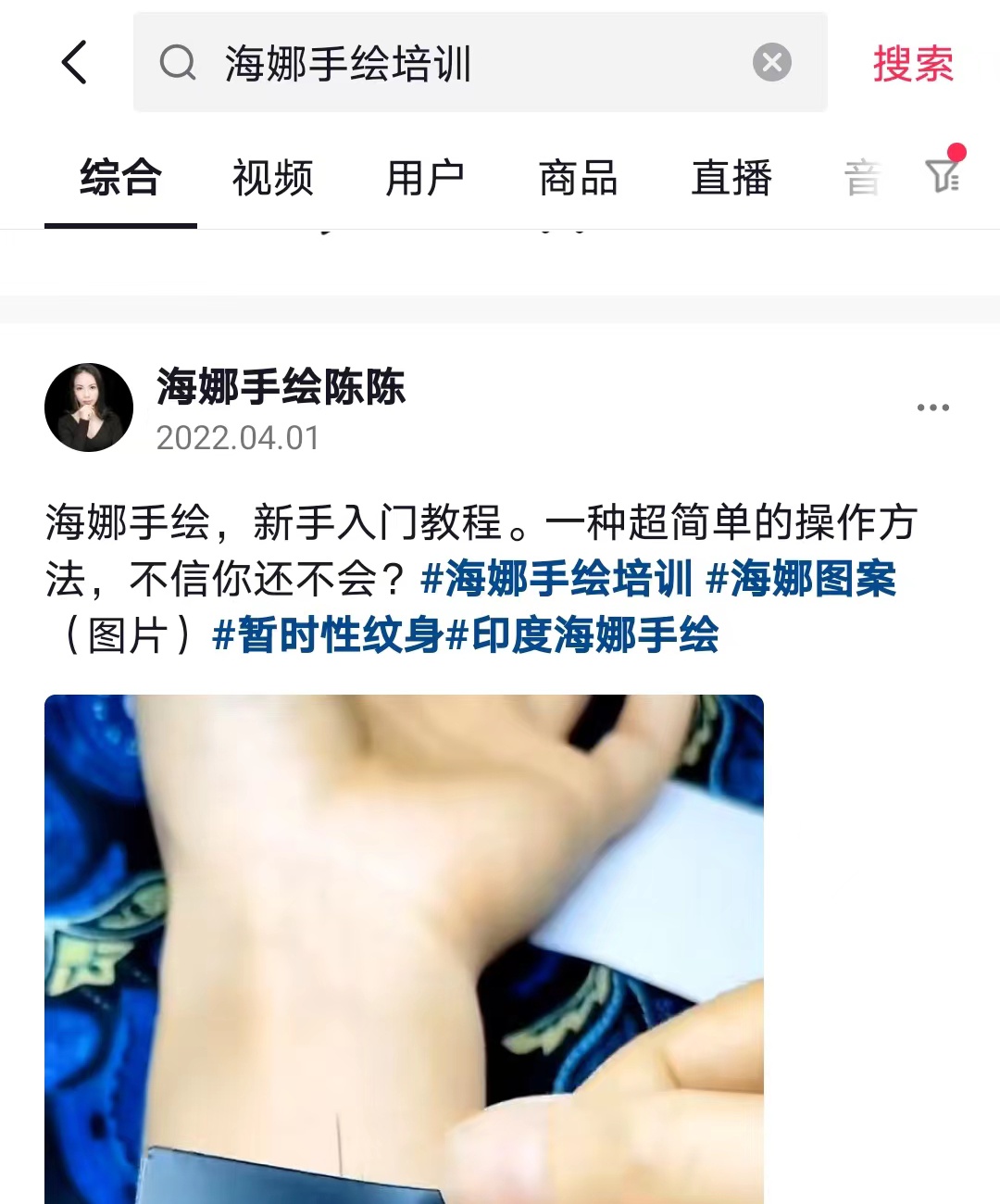Viewport: 1000px width, 1204px height.
Task: Clear the search text
Action: click(771, 63)
